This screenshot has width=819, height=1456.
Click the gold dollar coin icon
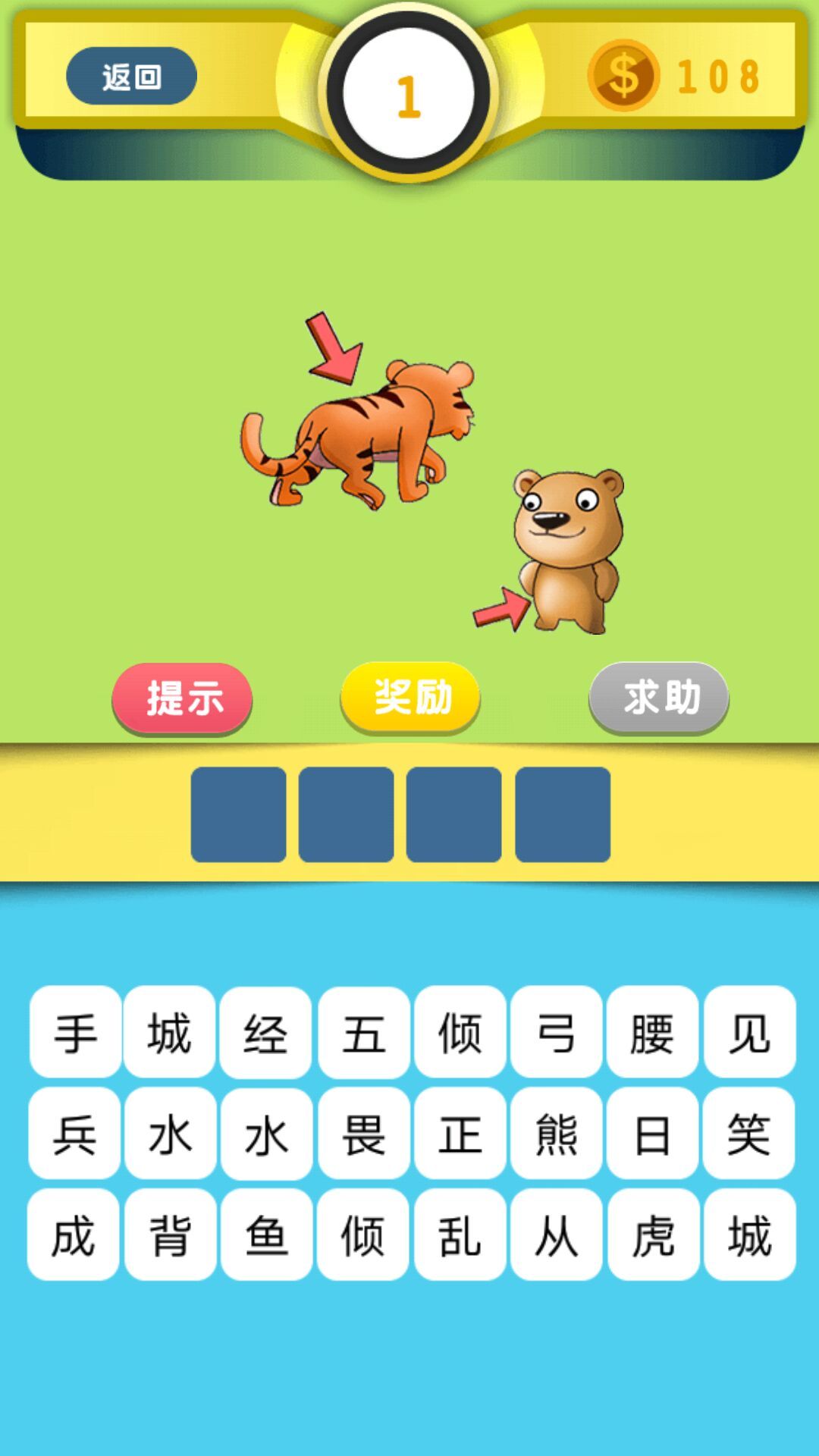(x=623, y=76)
